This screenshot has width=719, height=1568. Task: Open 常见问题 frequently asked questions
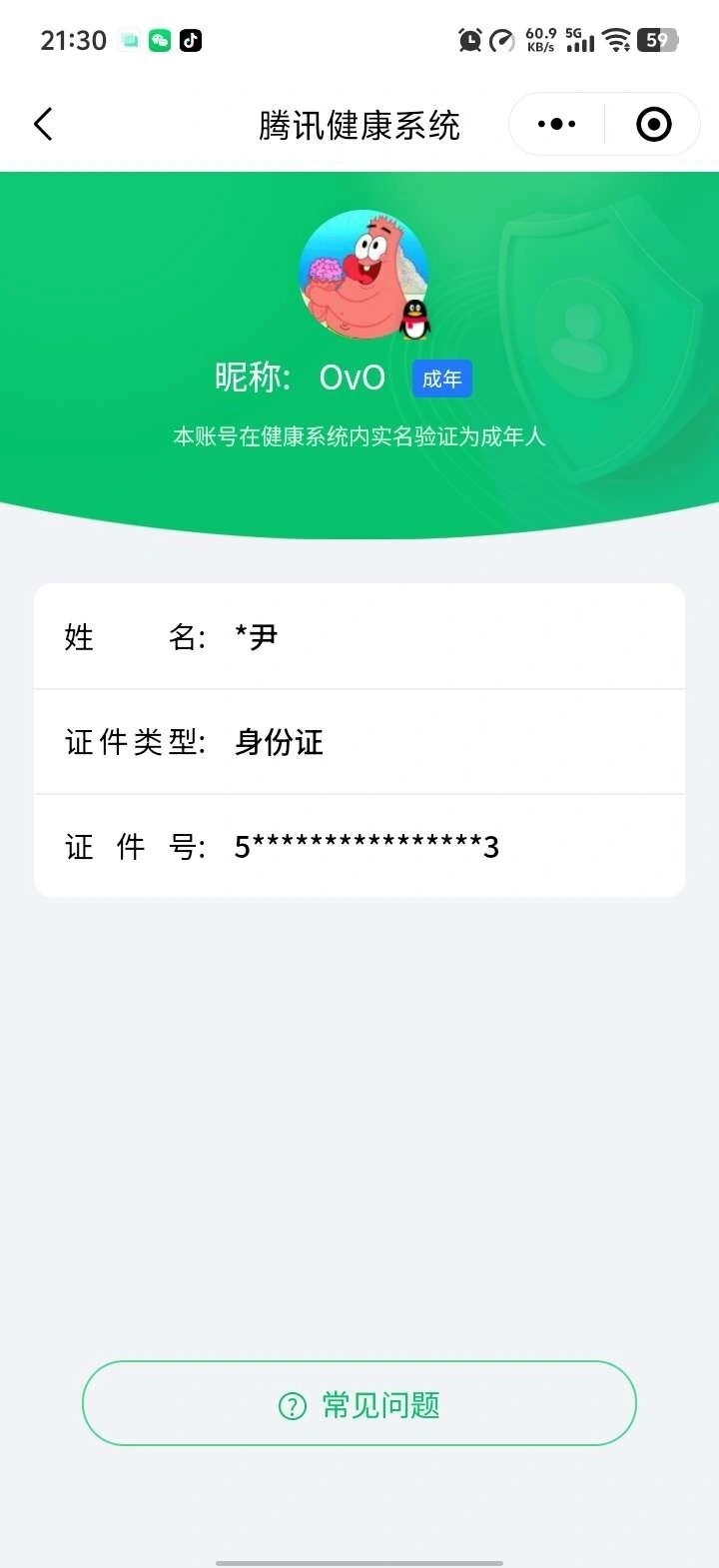pyautogui.click(x=359, y=1402)
